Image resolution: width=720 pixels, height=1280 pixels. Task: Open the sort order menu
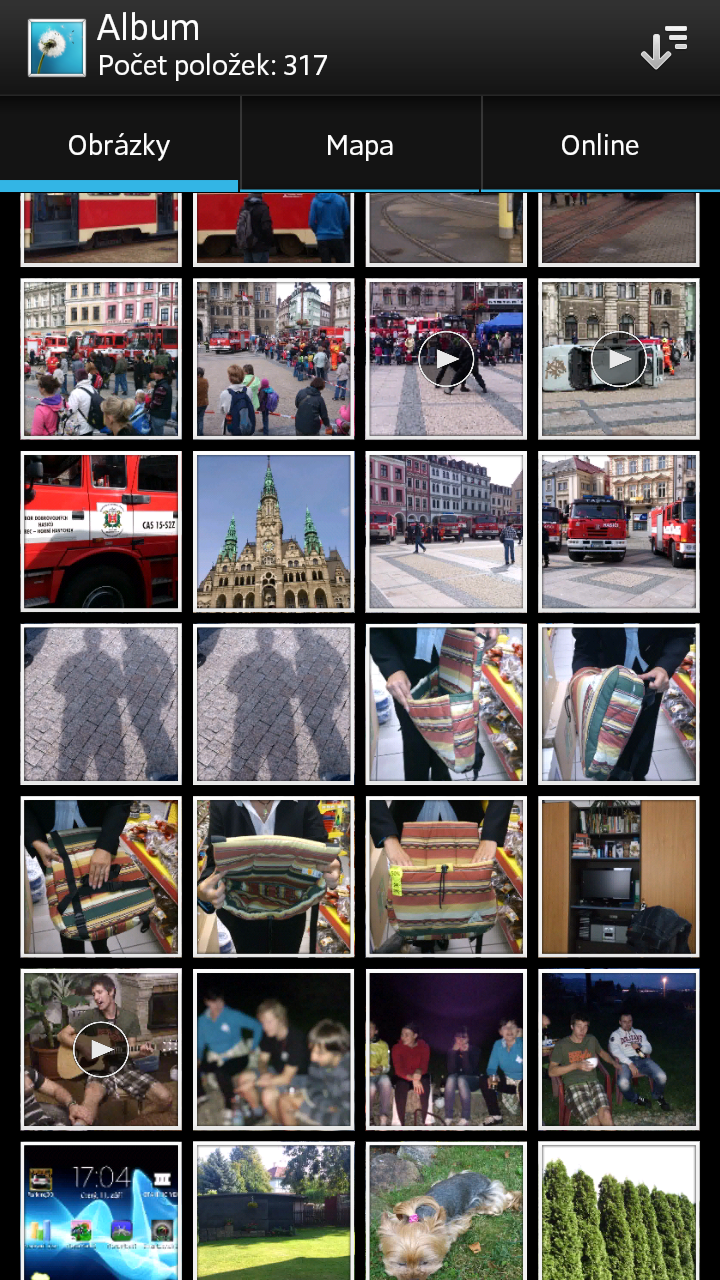point(664,48)
